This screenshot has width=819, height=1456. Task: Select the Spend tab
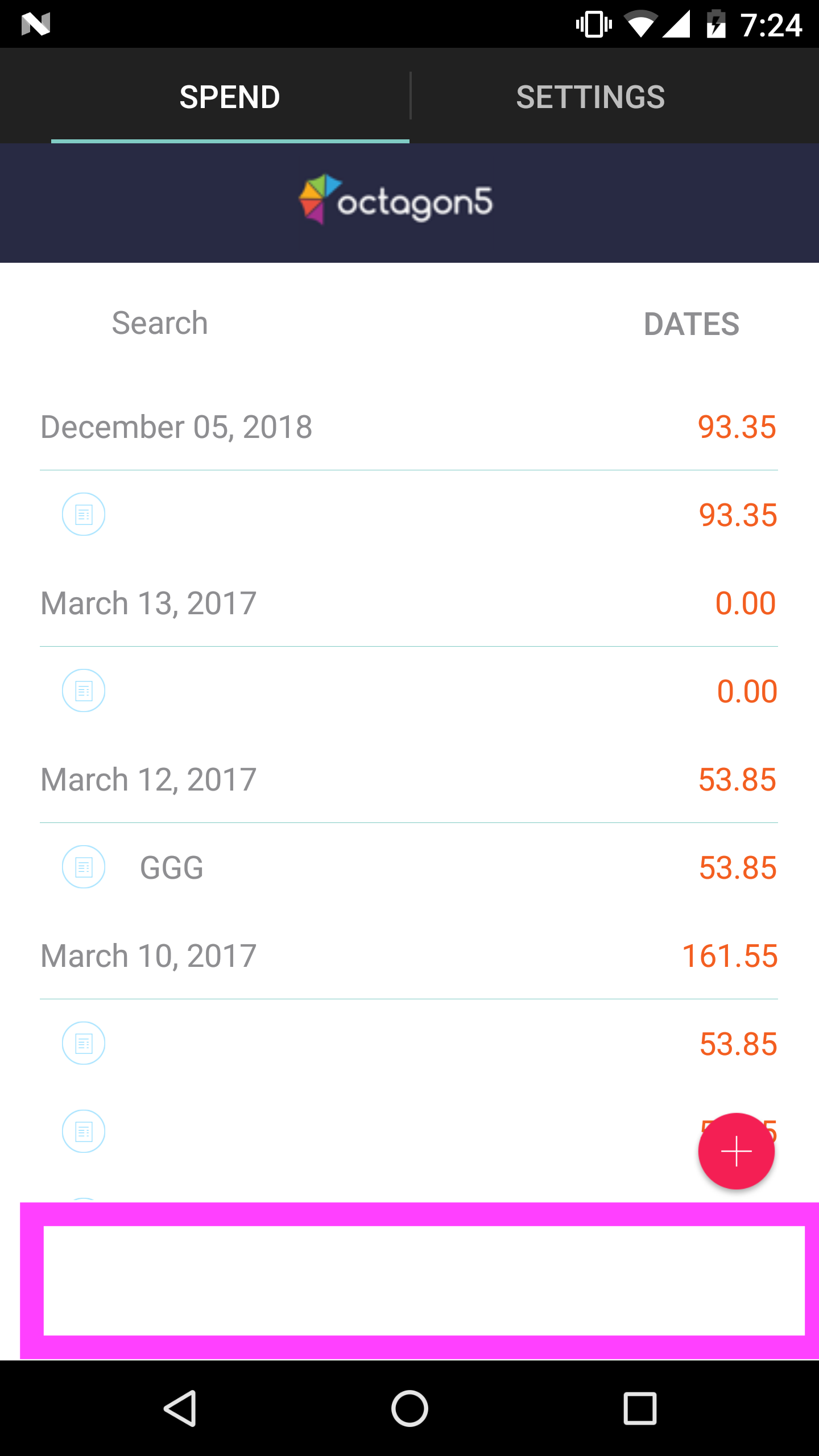pos(230,96)
